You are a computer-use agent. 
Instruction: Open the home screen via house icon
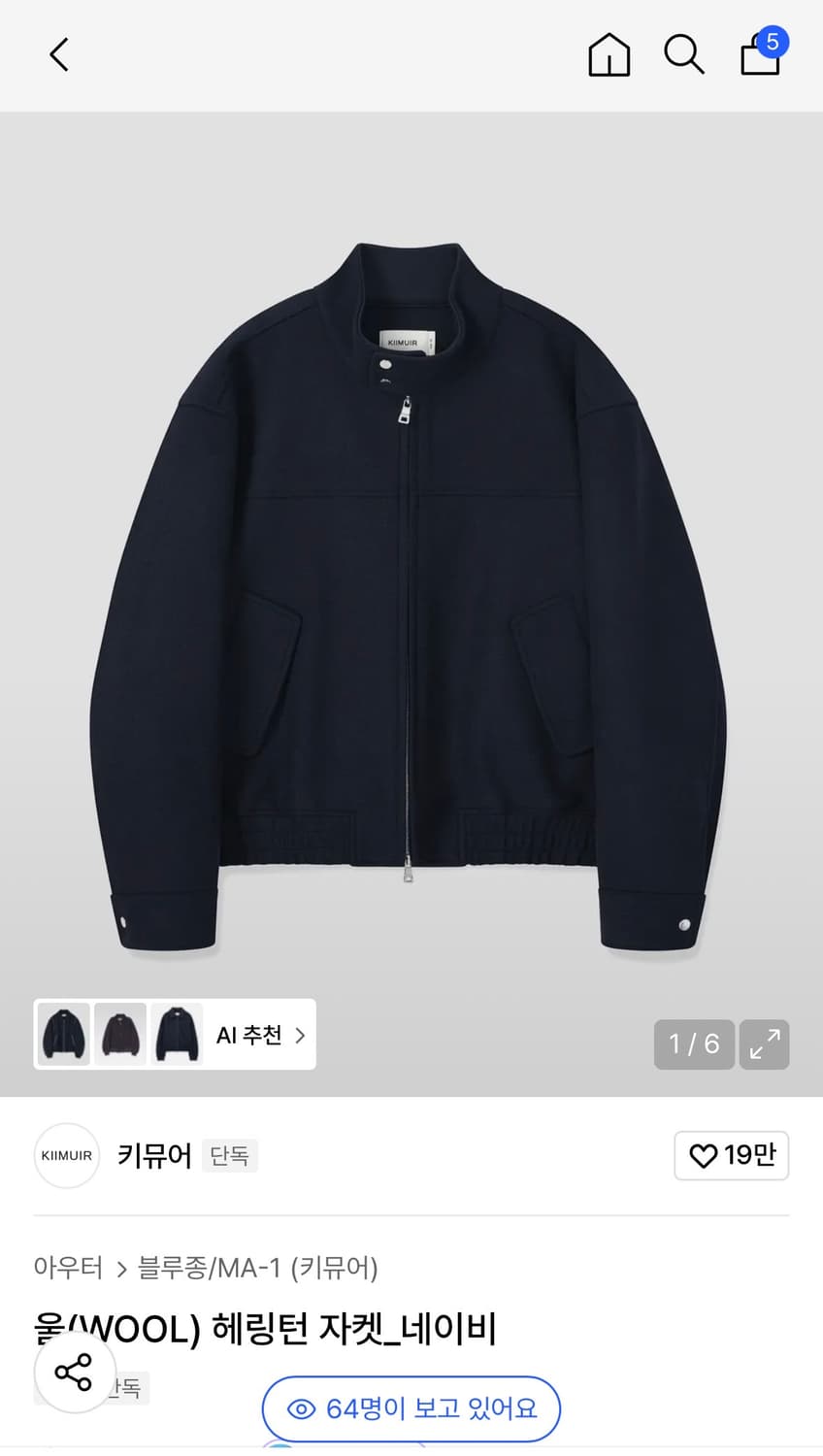609,54
